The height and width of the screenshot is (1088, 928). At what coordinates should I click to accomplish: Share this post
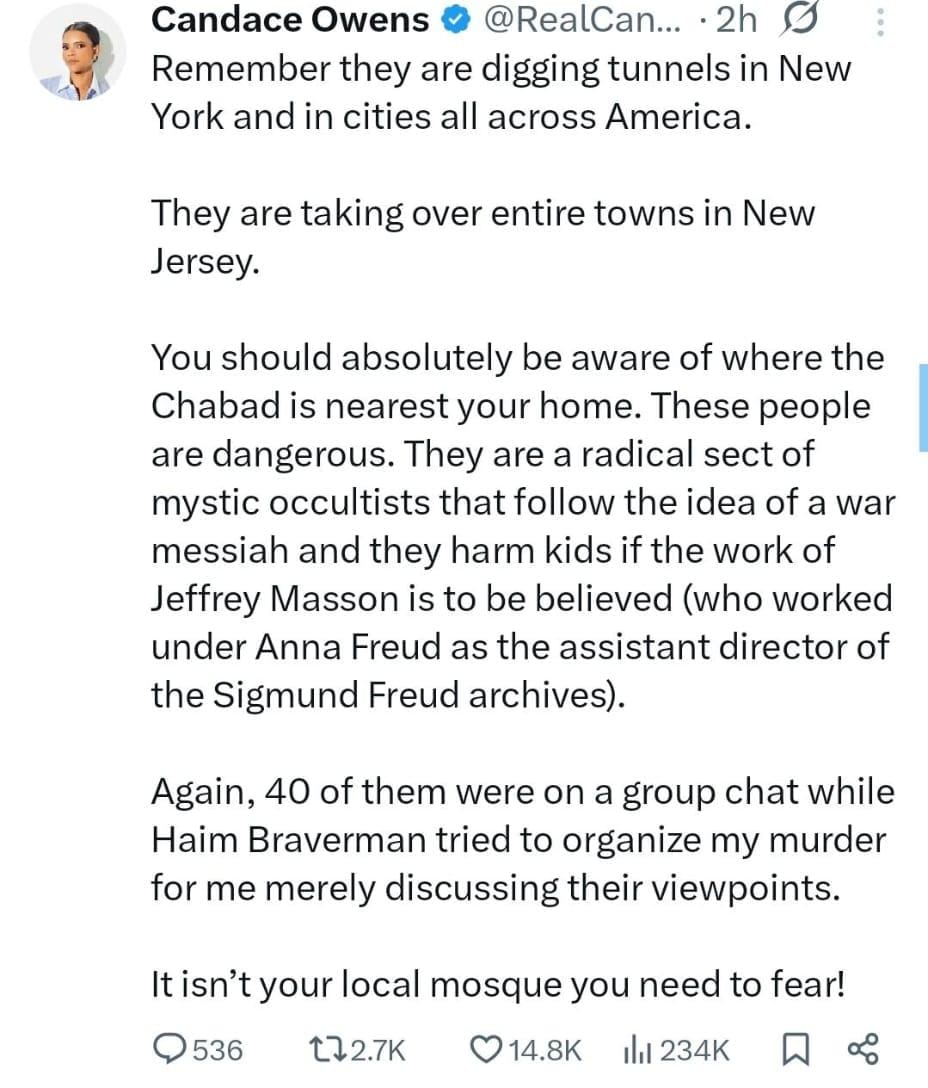(x=862, y=1049)
